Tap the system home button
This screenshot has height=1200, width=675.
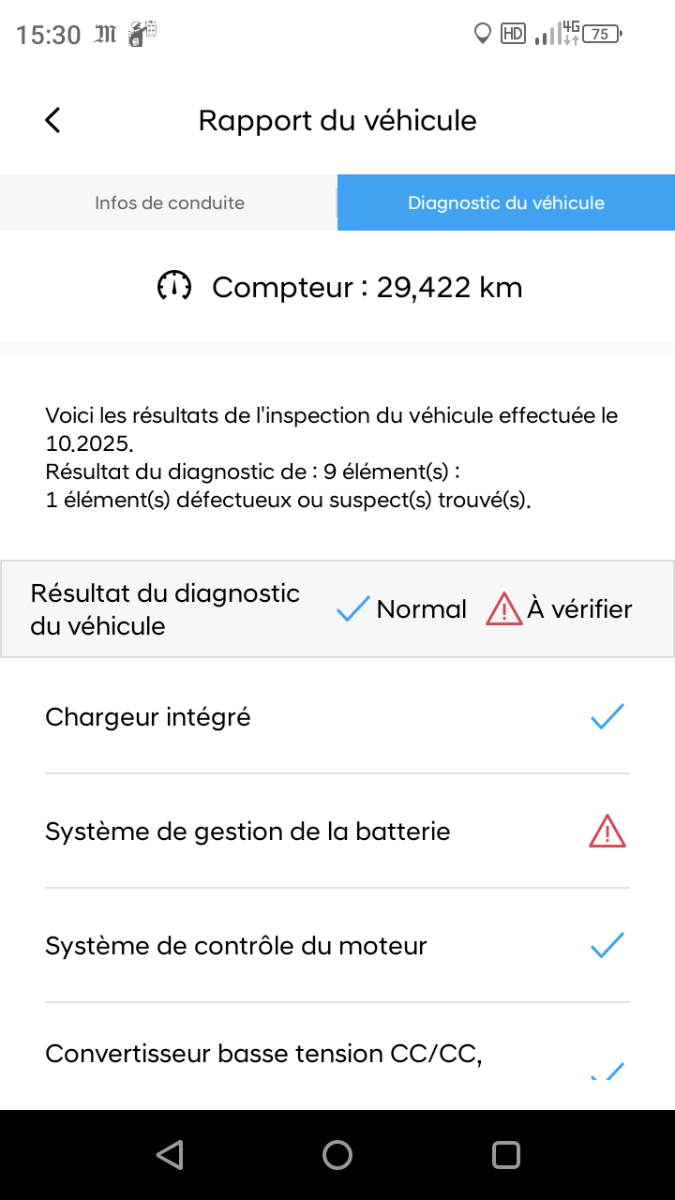(337, 1155)
